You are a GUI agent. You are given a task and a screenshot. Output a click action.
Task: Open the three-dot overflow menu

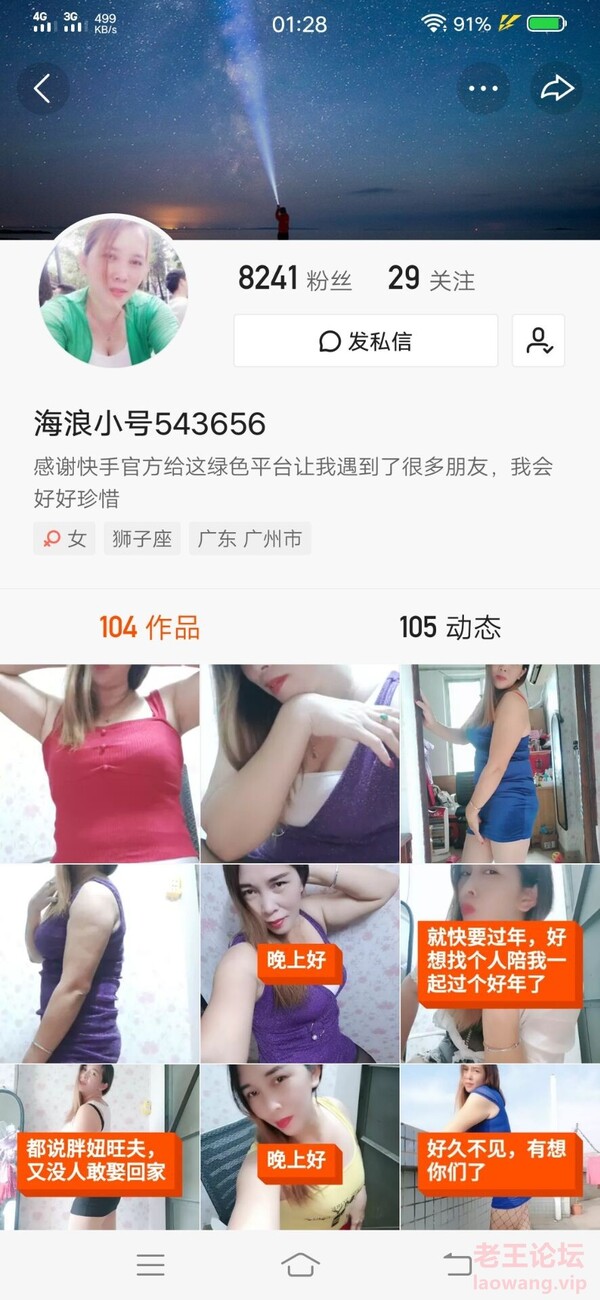483,89
